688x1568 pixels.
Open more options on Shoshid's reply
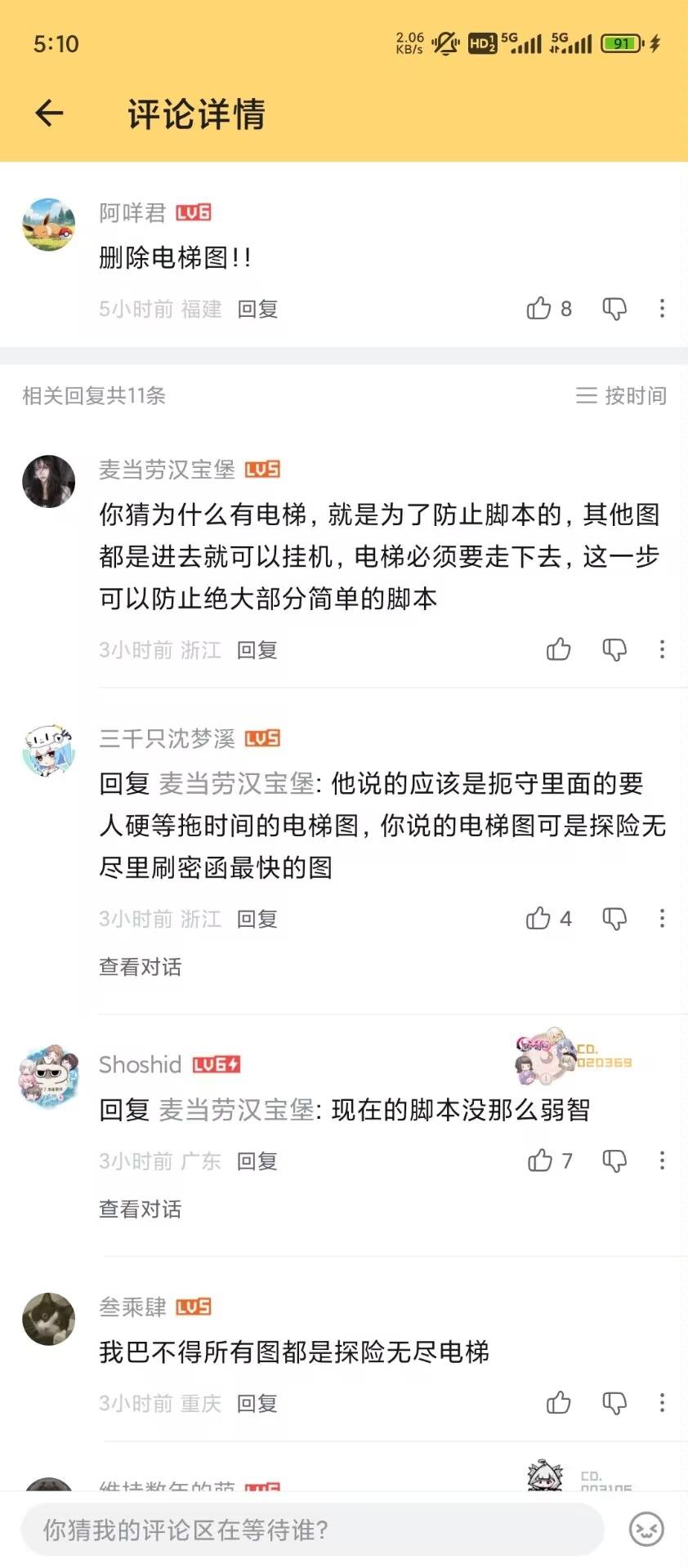(x=662, y=1160)
